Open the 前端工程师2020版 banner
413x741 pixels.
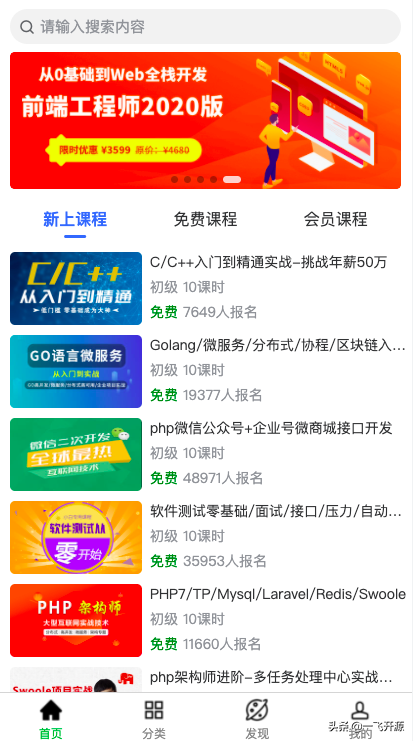pos(206,121)
